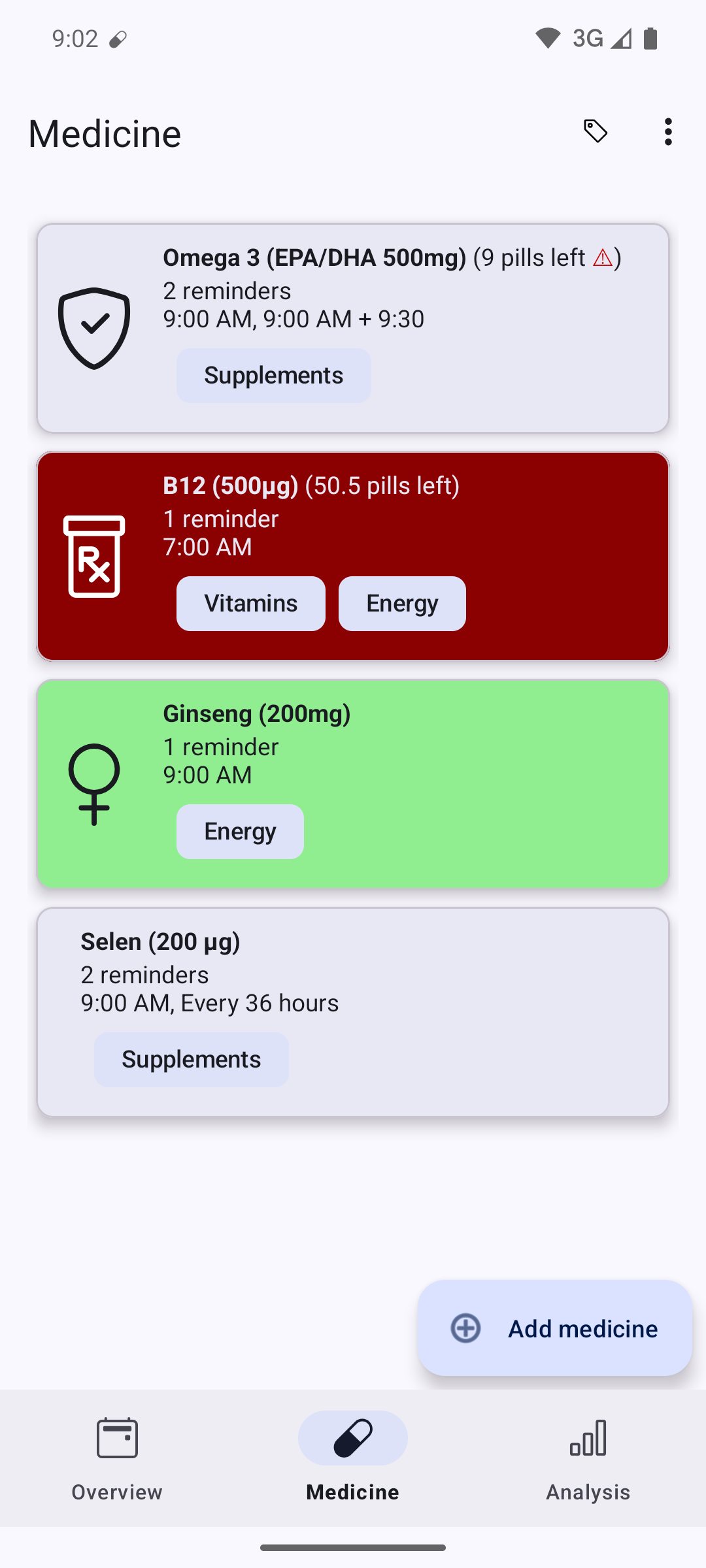The height and width of the screenshot is (1568, 706).
Task: Open the Ginseng (200mg) medicine card
Action: pos(353,784)
